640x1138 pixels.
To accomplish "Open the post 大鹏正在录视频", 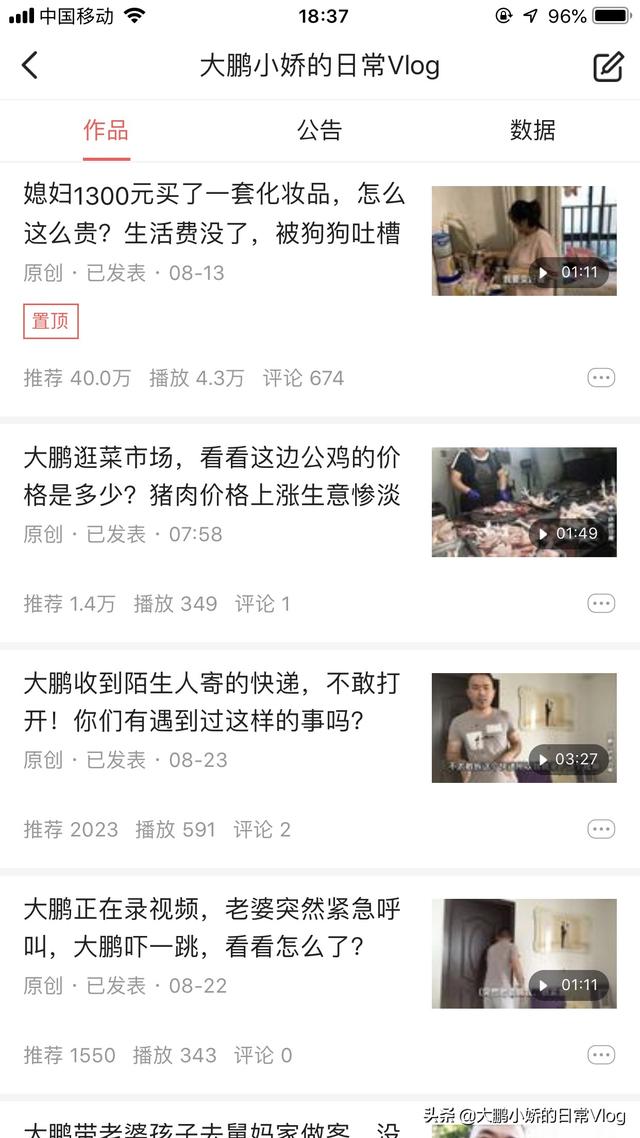I will click(212, 927).
